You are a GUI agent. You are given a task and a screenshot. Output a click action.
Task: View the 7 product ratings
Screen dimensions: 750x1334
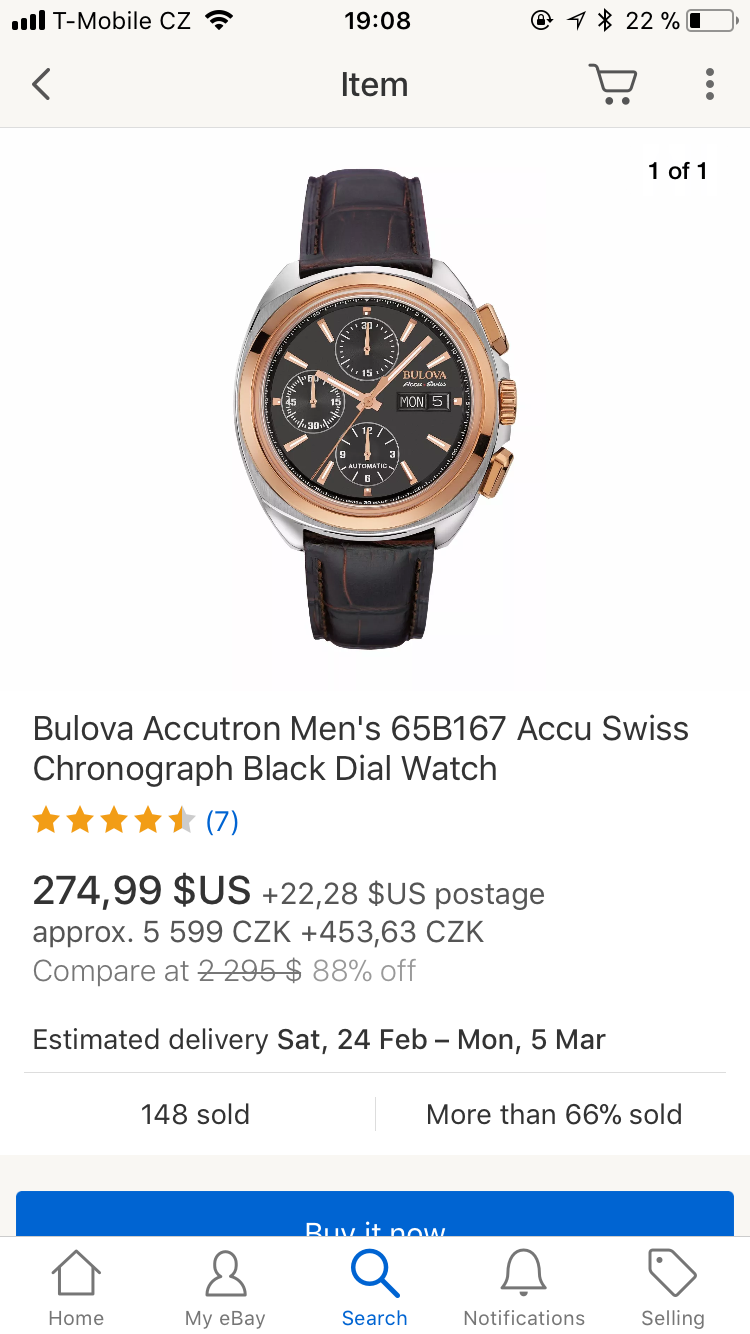(221, 821)
